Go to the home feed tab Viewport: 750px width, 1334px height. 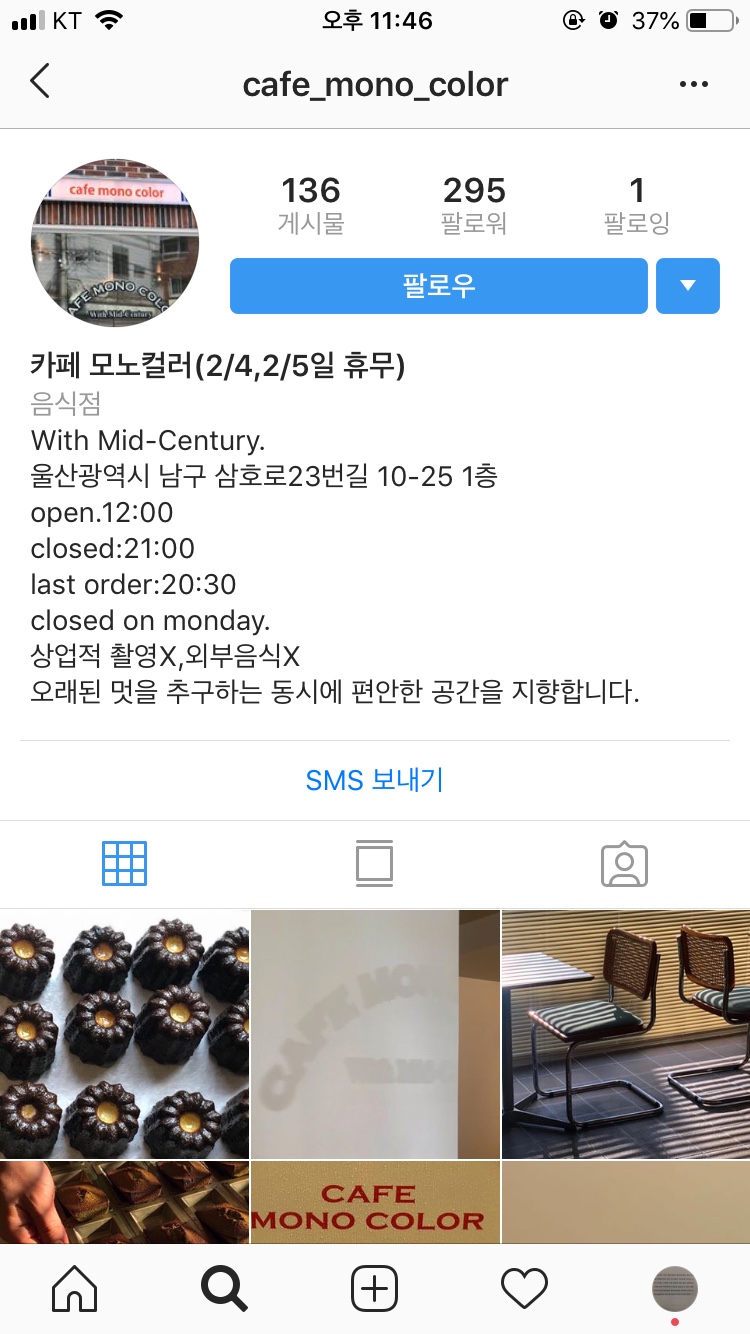click(x=75, y=1289)
